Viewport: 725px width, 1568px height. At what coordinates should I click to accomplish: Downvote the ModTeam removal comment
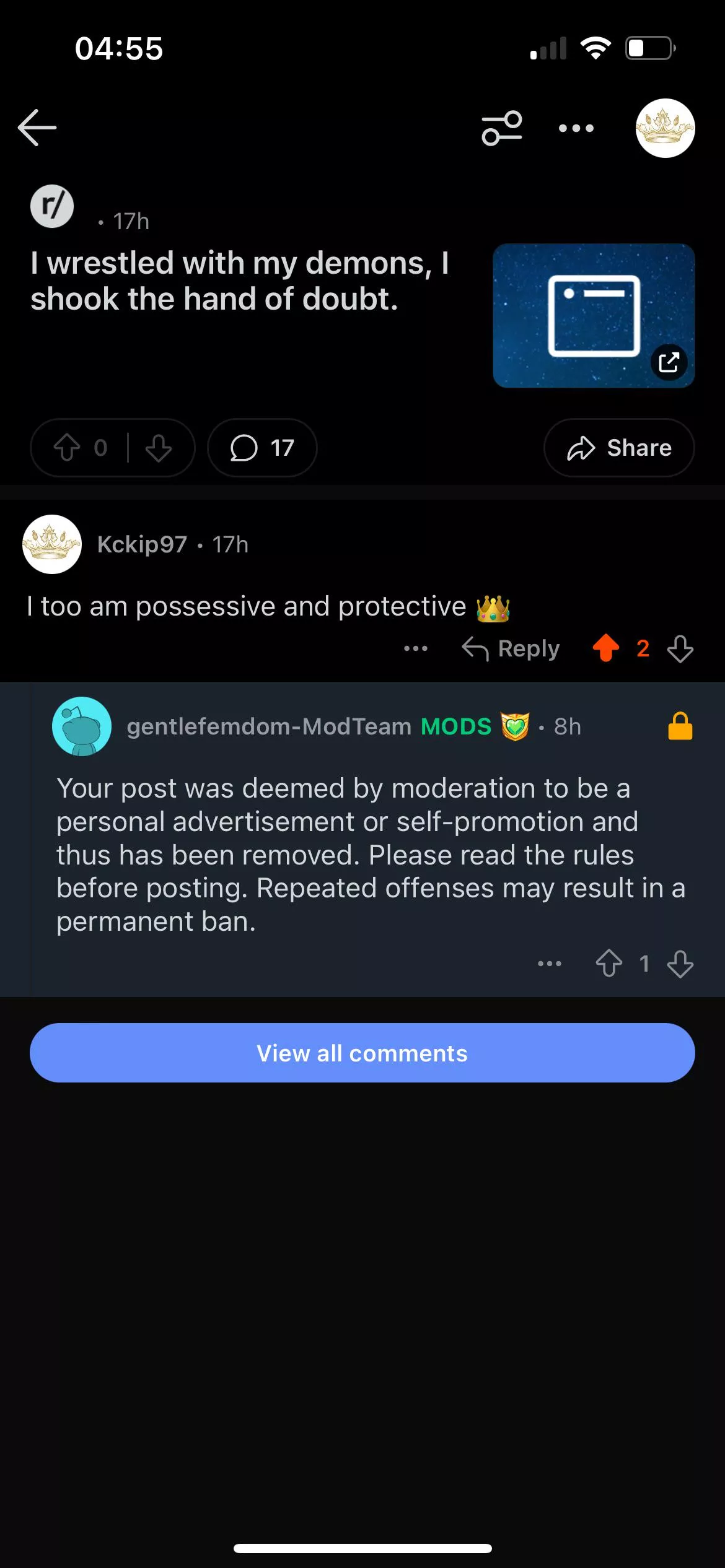tap(680, 964)
